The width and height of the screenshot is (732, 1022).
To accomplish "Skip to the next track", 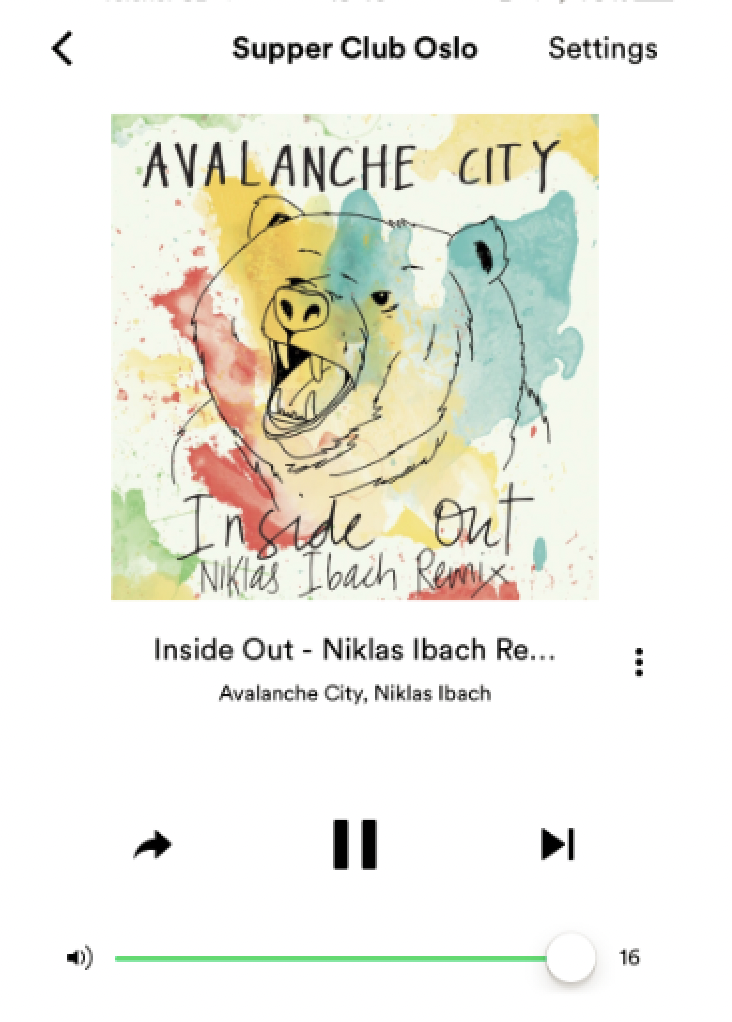I will pos(557,845).
